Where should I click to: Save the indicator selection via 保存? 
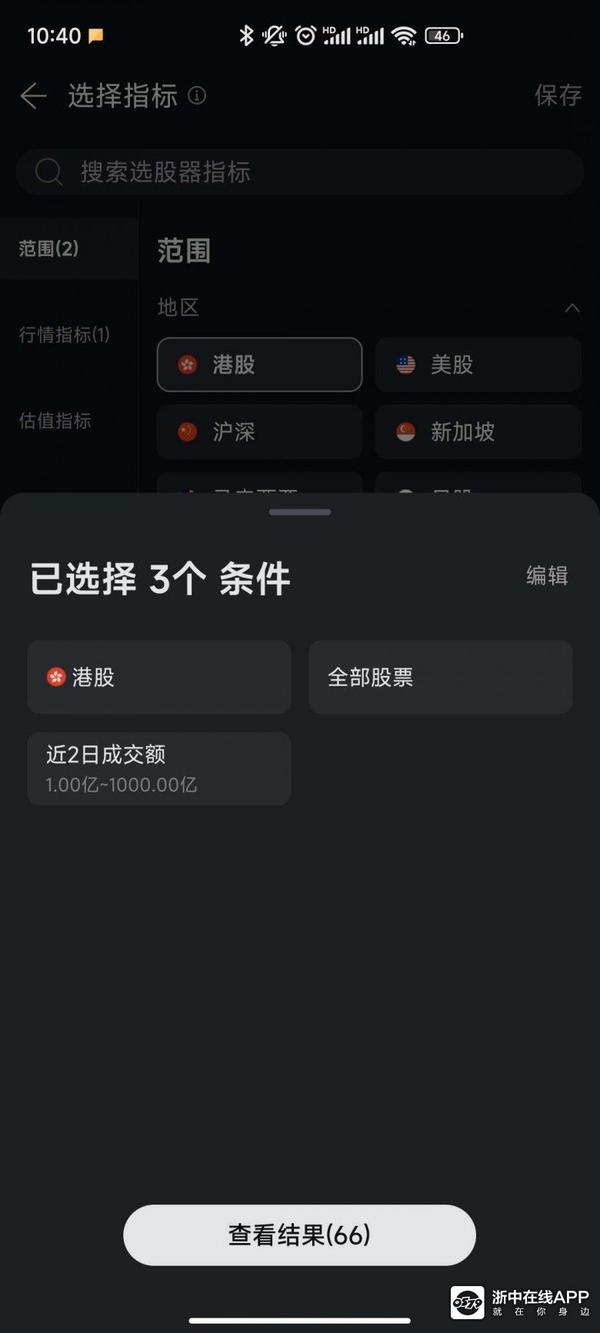pos(557,96)
